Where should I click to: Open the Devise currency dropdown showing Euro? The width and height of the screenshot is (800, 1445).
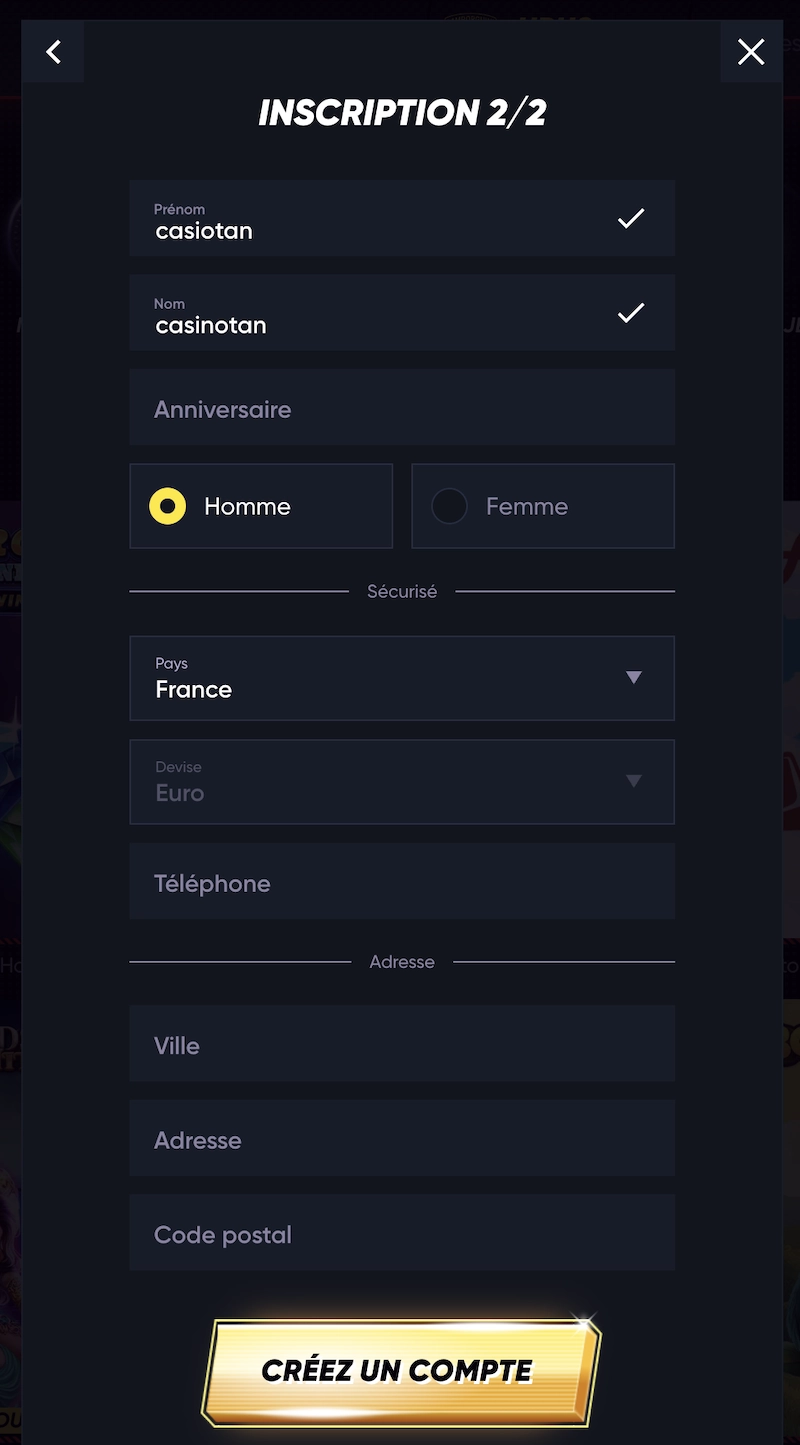(x=402, y=782)
